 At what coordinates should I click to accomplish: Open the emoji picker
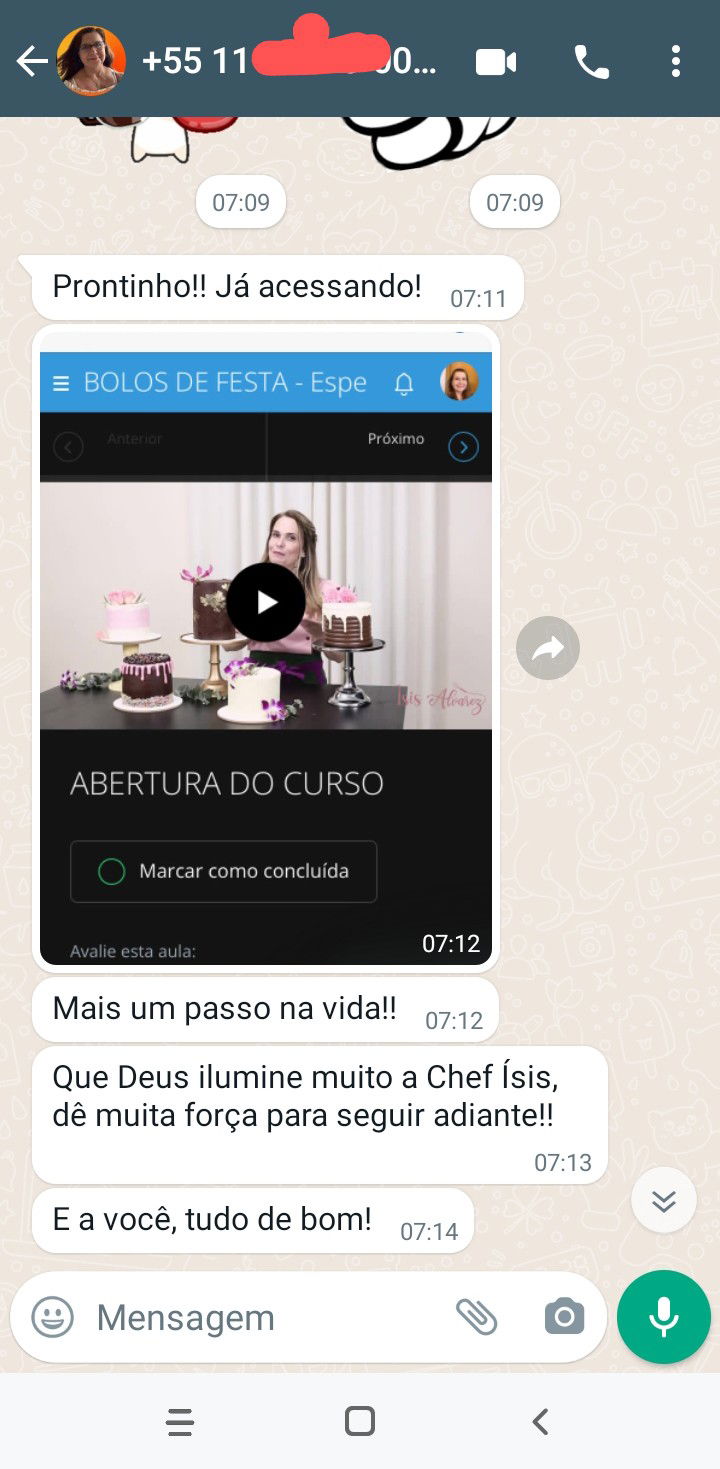click(53, 1317)
